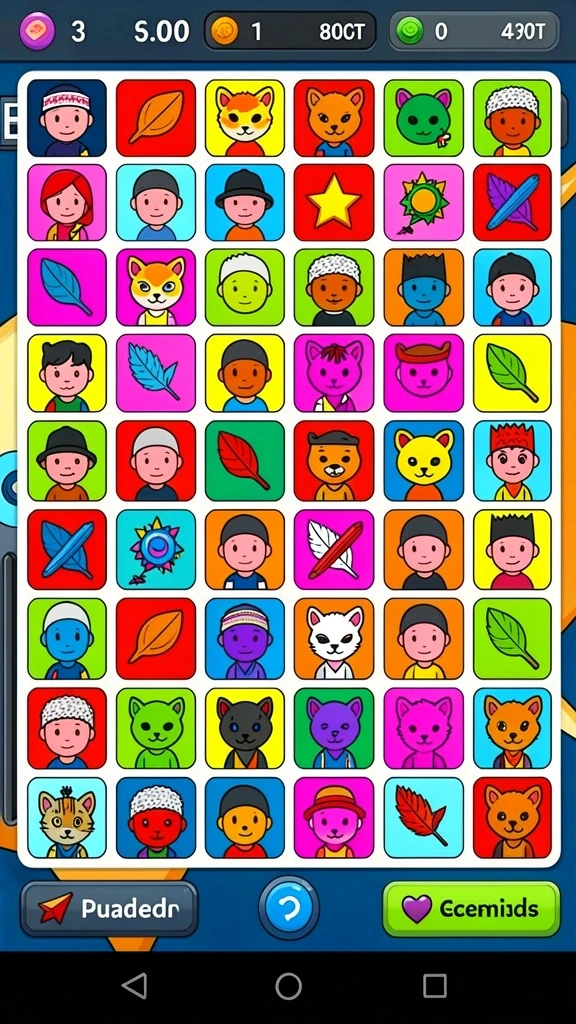Pick the tabby cat on light blue tile

point(67,817)
